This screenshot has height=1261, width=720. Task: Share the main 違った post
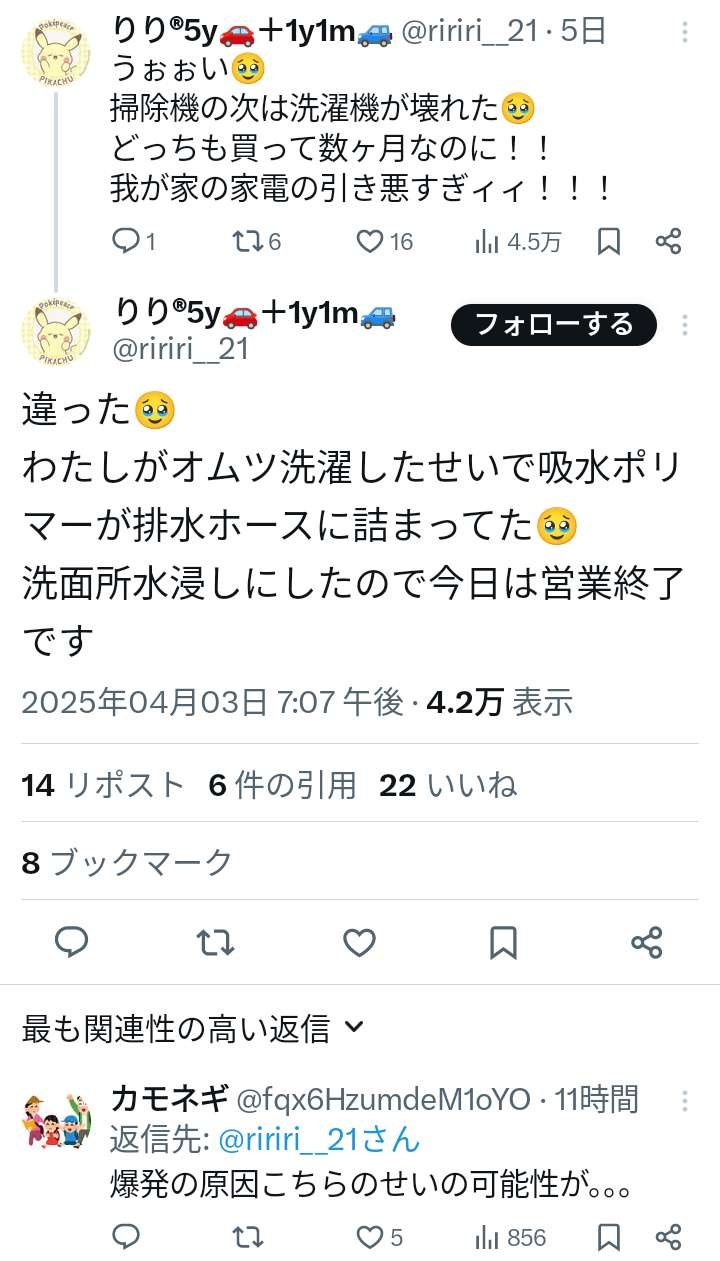(x=647, y=942)
